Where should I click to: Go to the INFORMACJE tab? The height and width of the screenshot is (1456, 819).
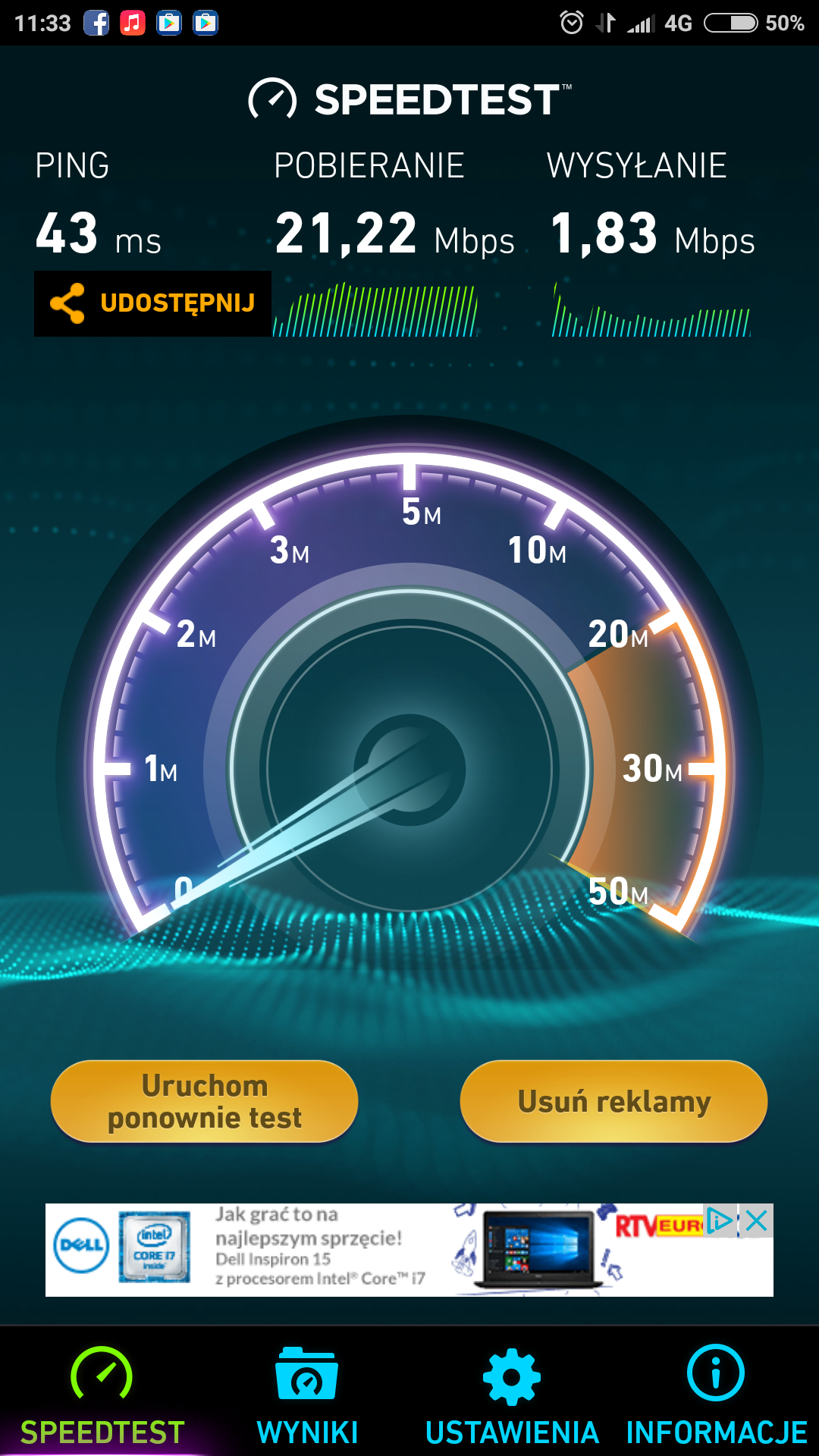click(x=716, y=1395)
